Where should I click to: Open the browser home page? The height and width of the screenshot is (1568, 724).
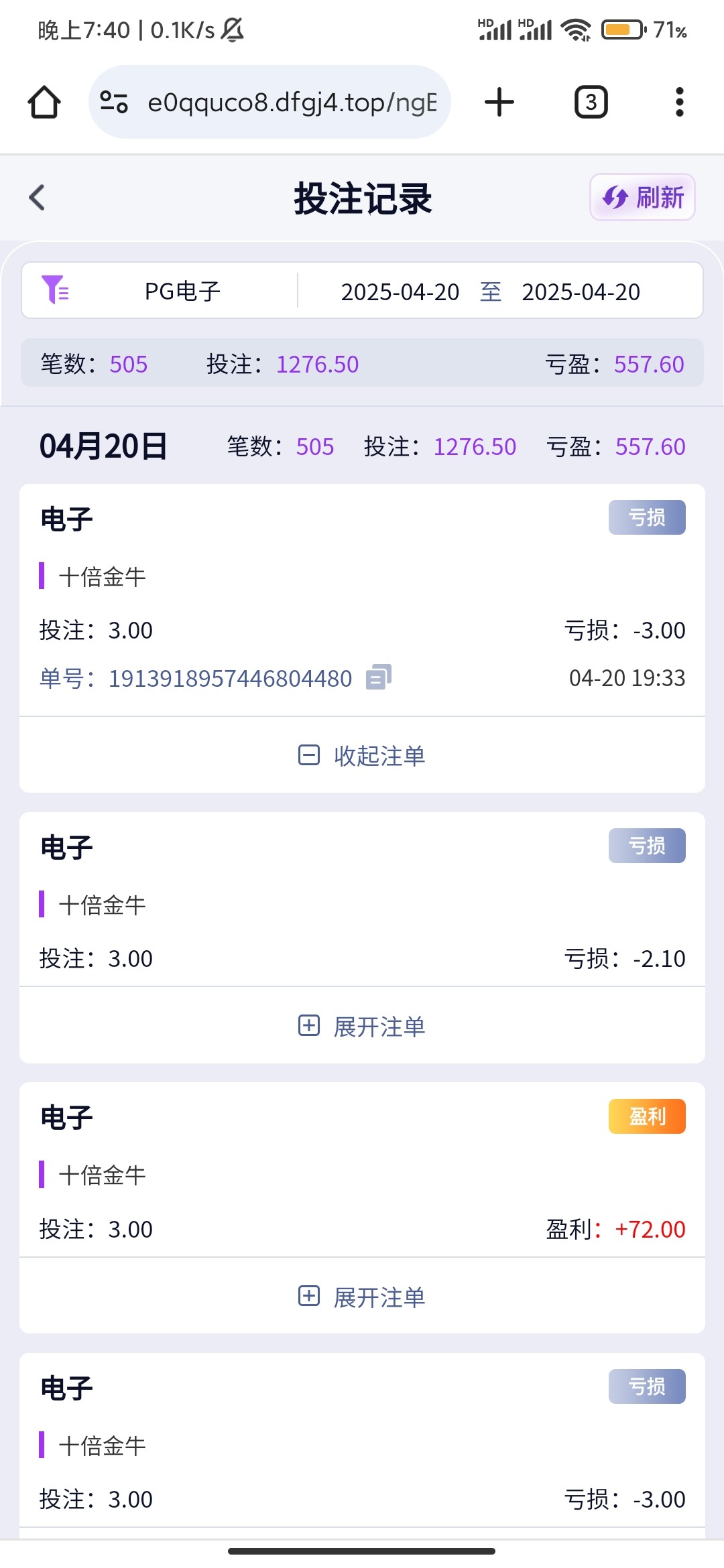44,102
